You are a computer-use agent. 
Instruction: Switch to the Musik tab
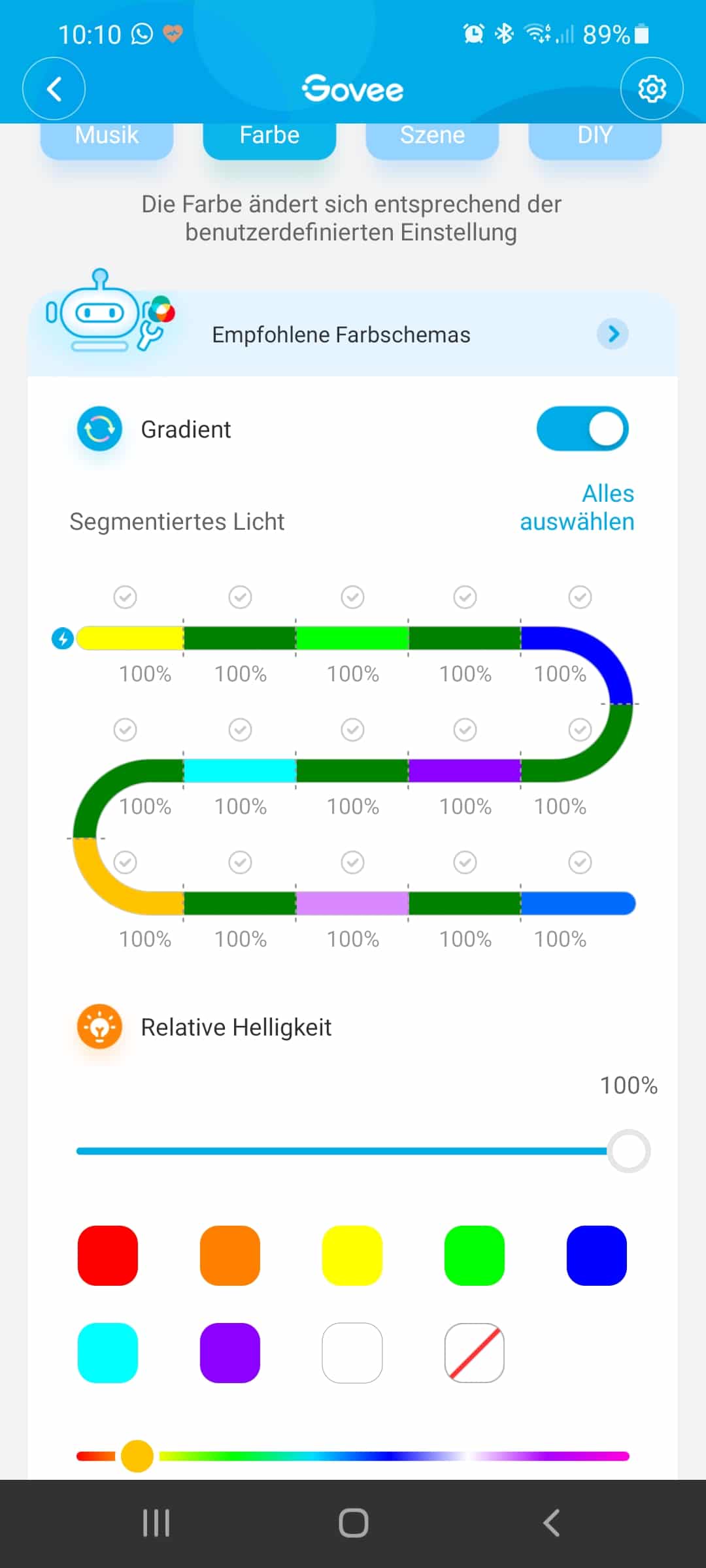pyautogui.click(x=107, y=136)
